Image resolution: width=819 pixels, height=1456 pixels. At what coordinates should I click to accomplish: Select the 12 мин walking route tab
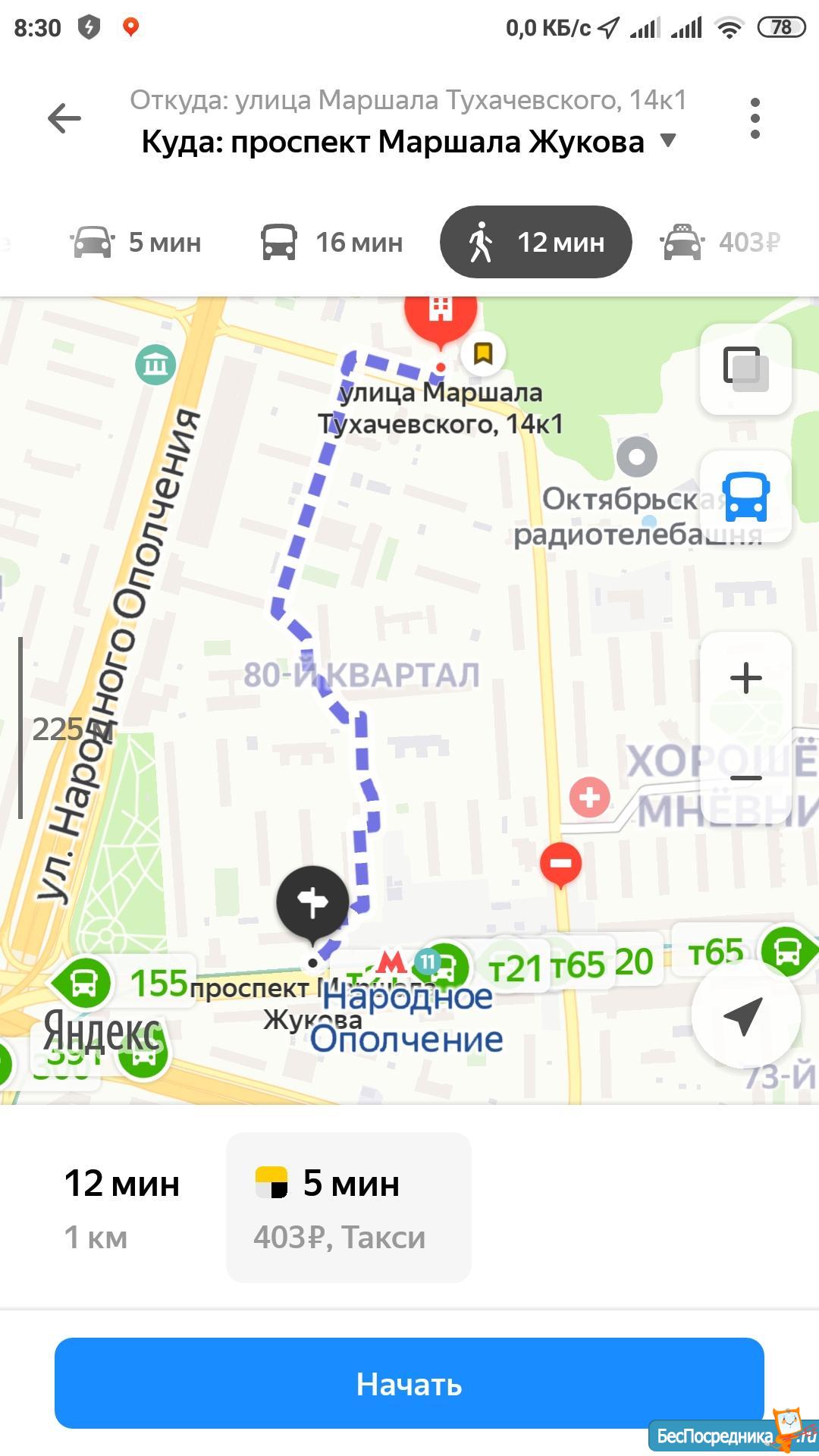pyautogui.click(x=536, y=243)
